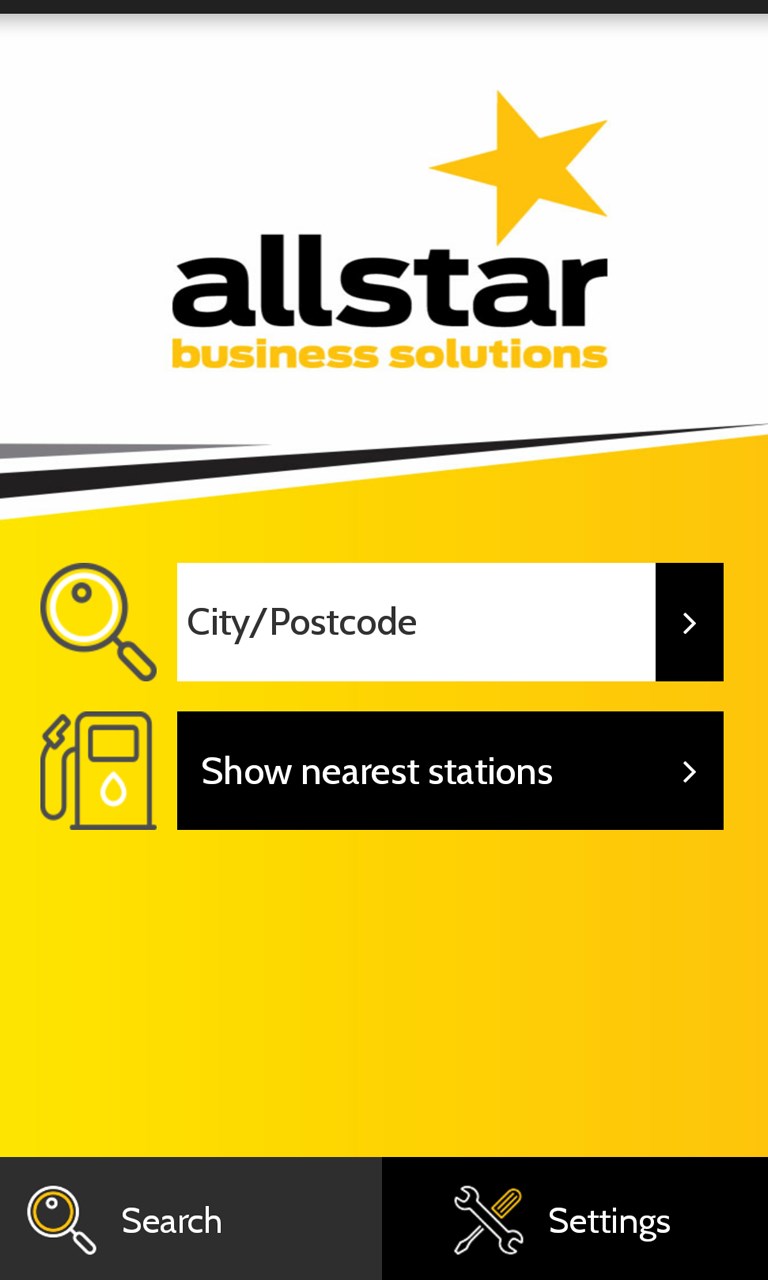Screen dimensions: 768x1280
Task: Submit search with arrow next to City/Postcode
Action: pos(689,622)
